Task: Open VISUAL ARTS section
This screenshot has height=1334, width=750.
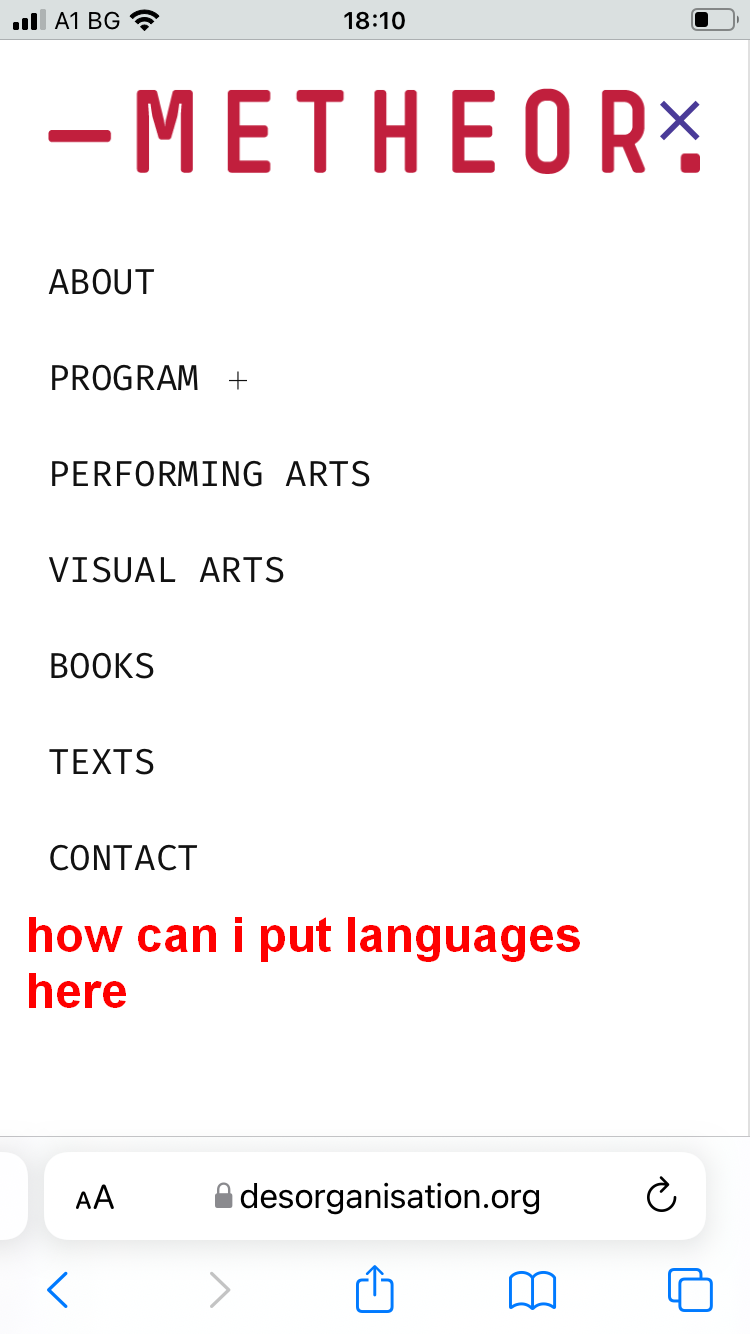Action: point(167,570)
